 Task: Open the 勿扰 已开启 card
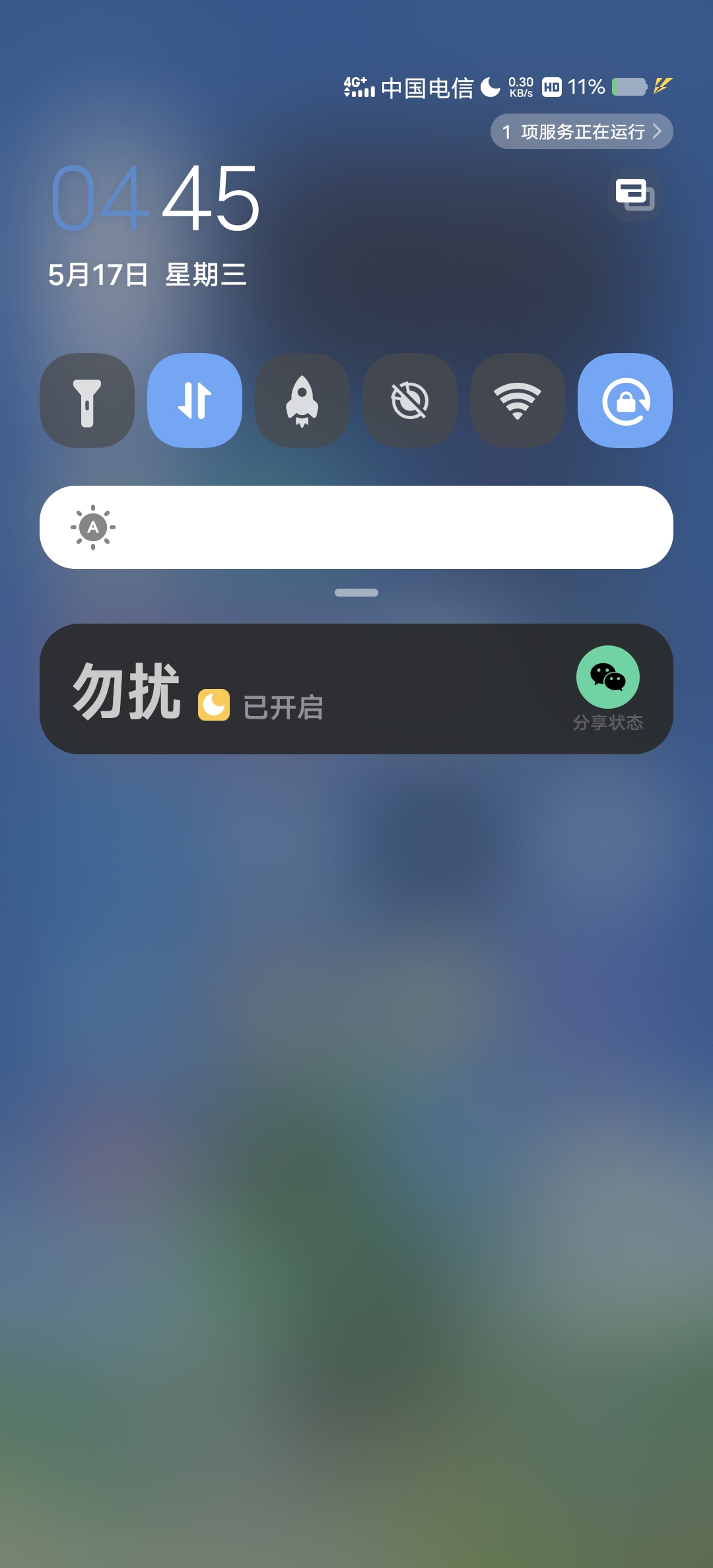point(264,690)
